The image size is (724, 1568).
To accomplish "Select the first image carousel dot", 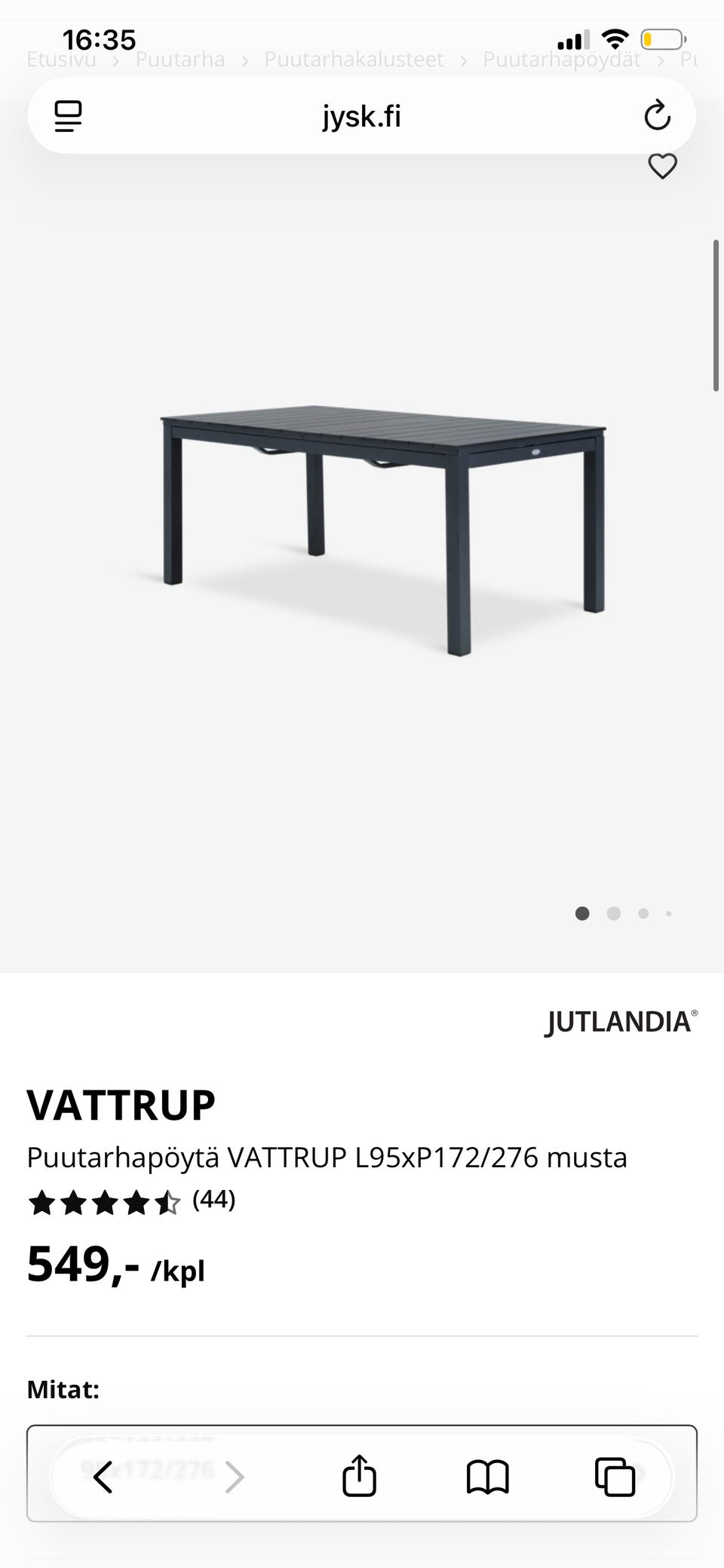I will [x=582, y=913].
